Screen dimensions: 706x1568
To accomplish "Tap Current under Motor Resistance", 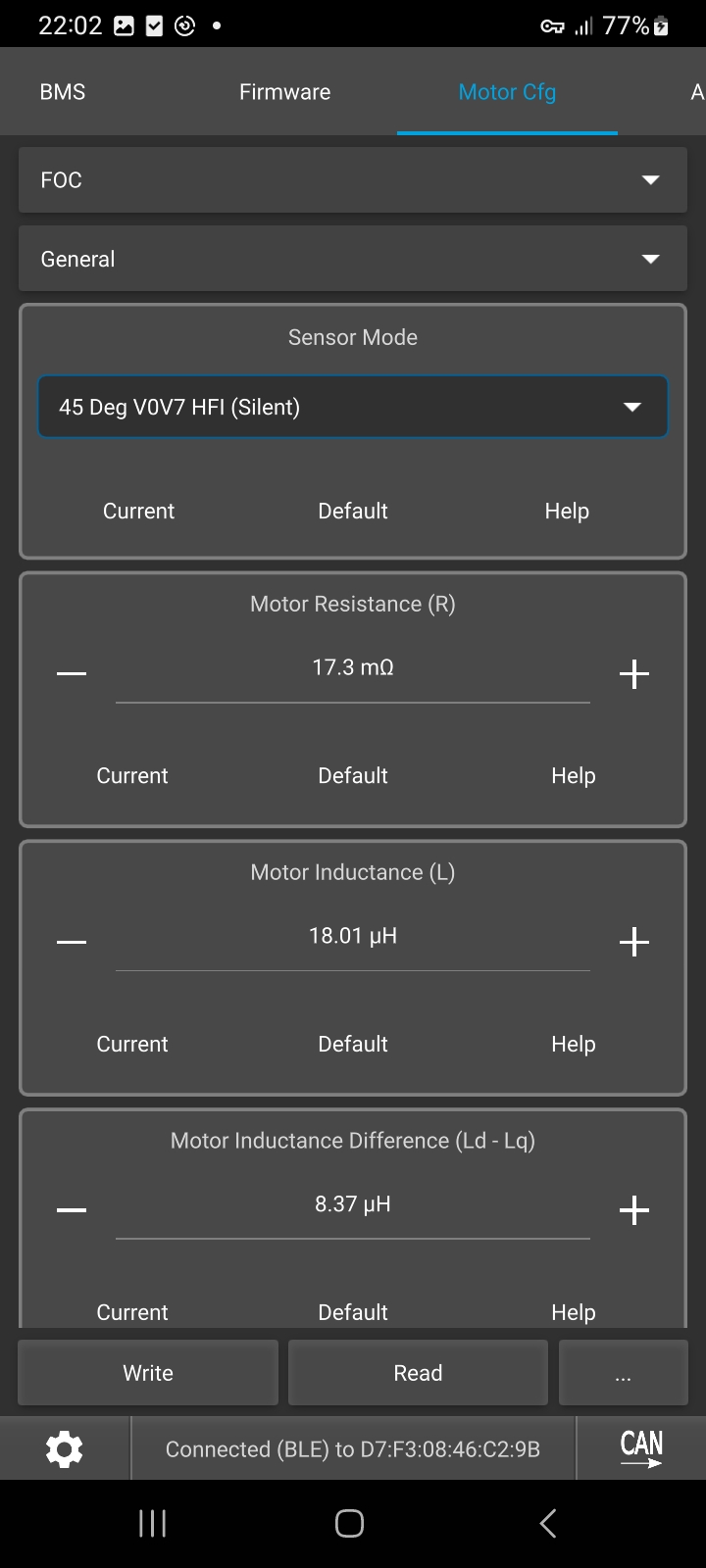I will [x=132, y=775].
